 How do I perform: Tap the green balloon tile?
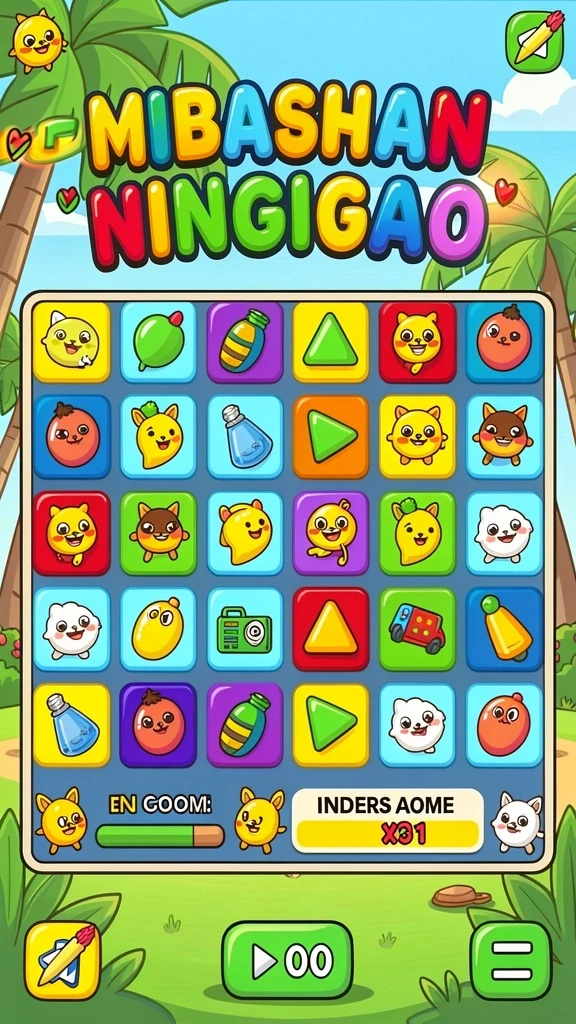point(158,342)
